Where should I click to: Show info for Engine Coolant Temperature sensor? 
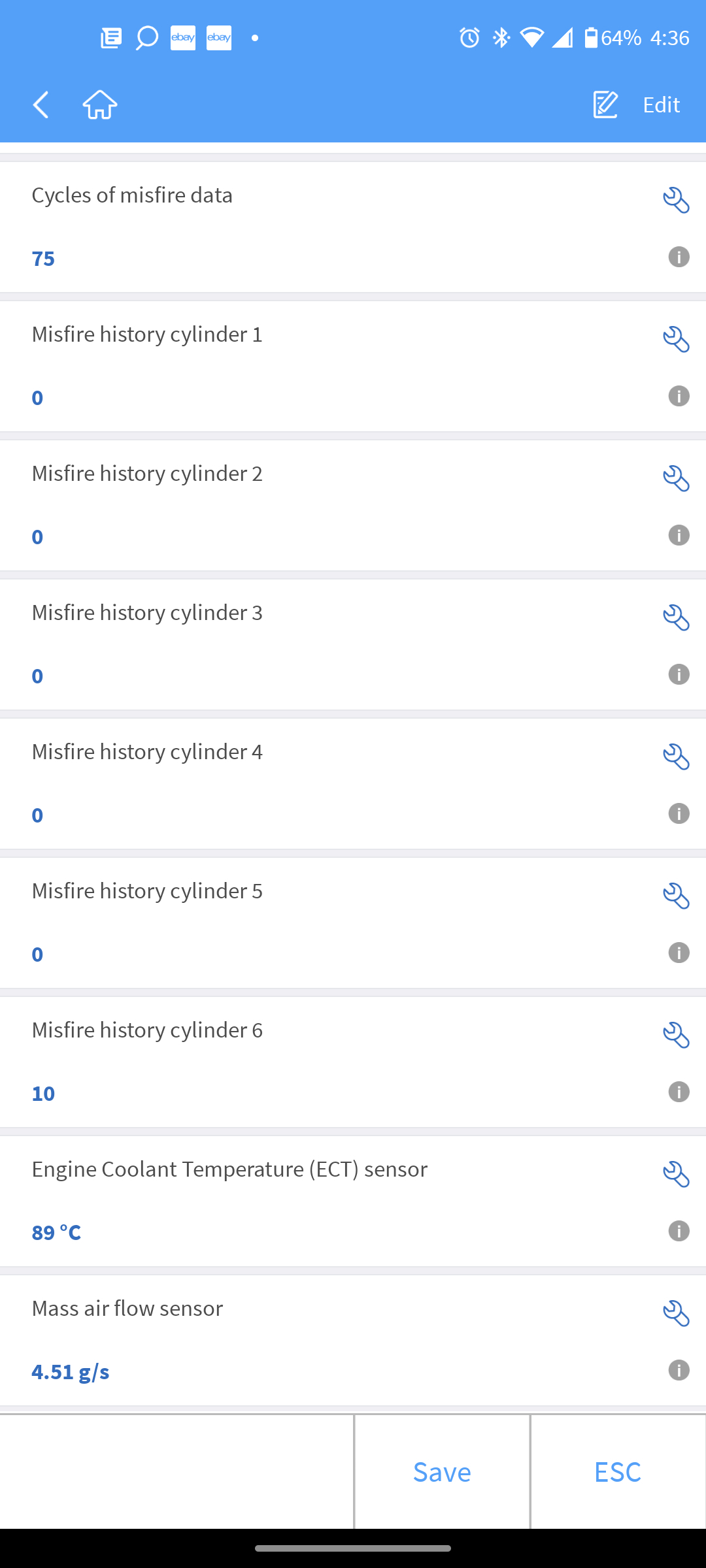coord(679,1232)
